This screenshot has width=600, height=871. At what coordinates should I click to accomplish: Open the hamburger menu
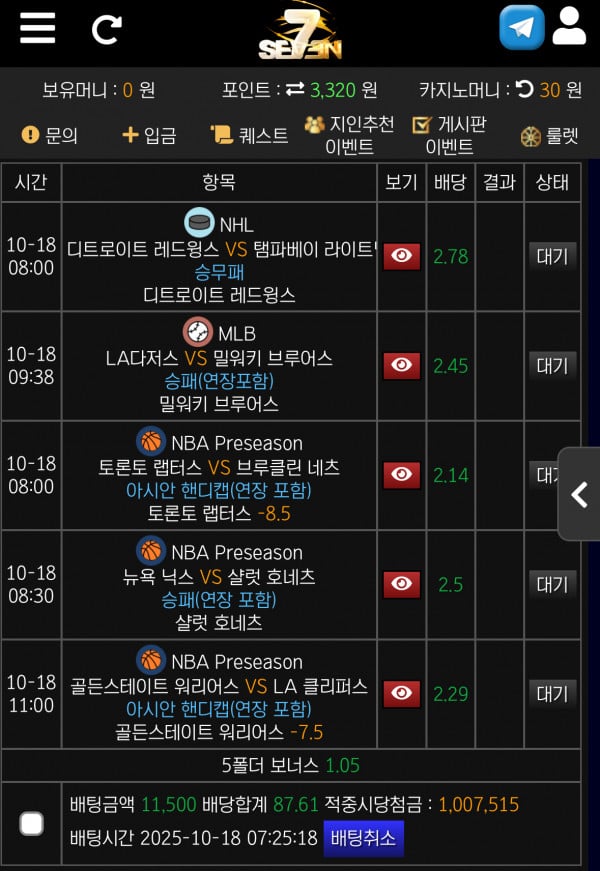click(37, 27)
